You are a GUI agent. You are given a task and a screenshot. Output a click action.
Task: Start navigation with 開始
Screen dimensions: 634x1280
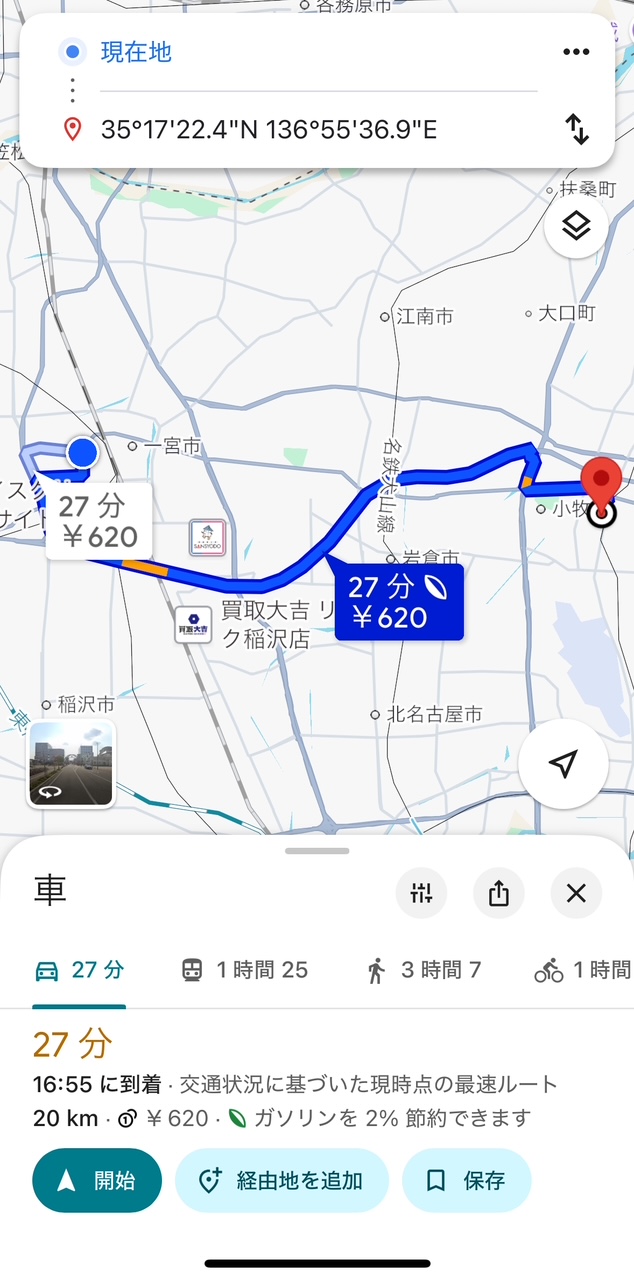[x=97, y=1180]
